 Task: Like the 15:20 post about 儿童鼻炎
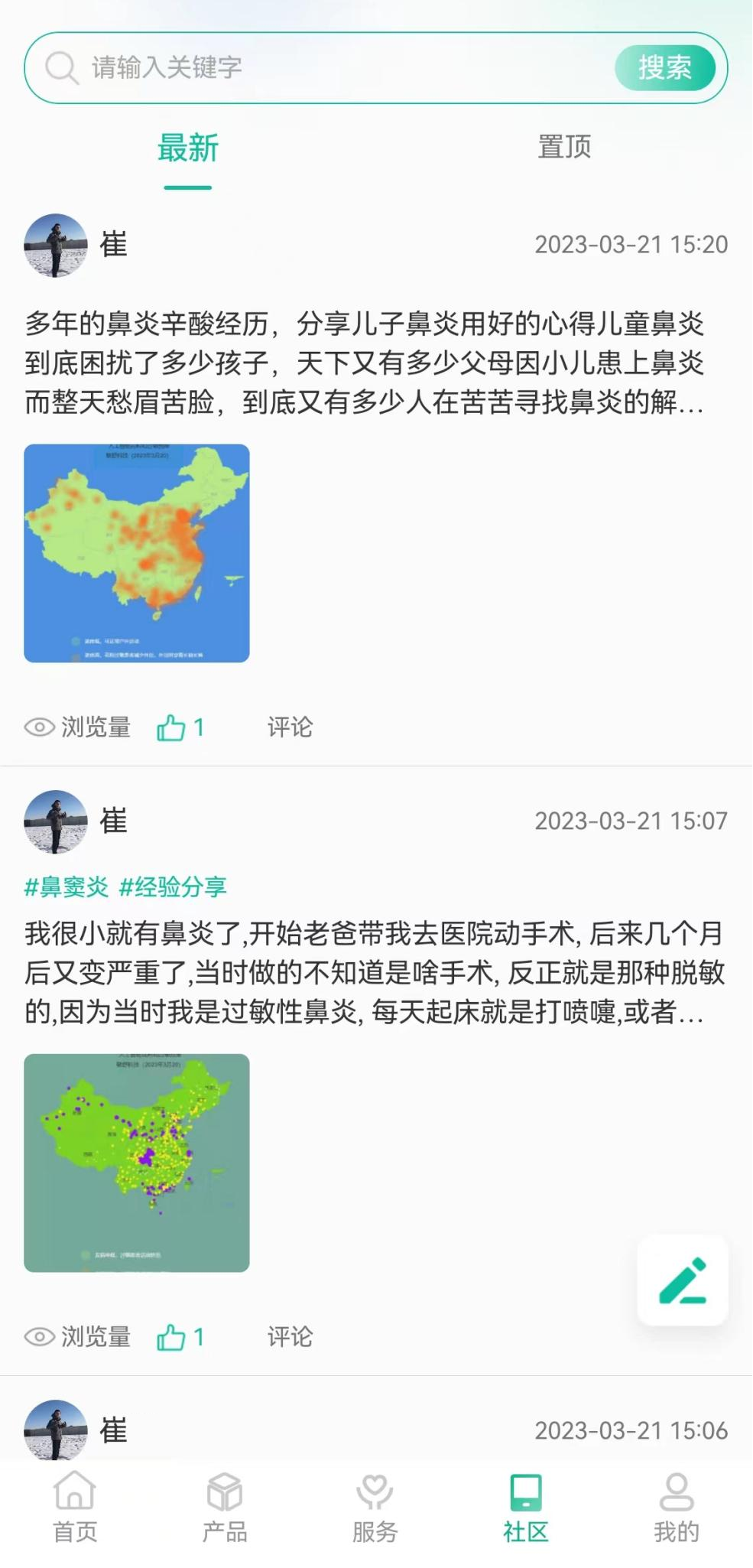(179, 727)
